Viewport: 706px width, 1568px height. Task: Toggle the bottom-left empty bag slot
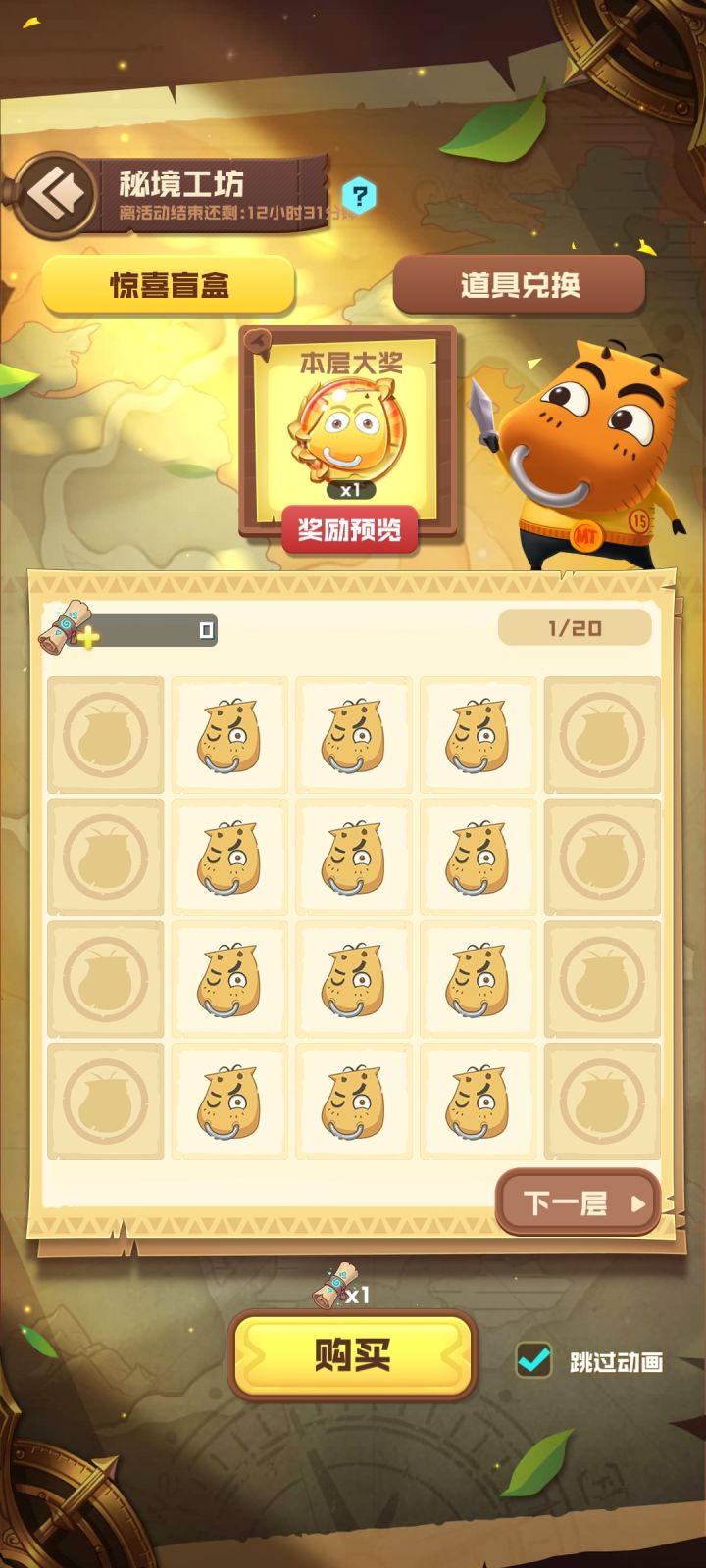tap(105, 1101)
